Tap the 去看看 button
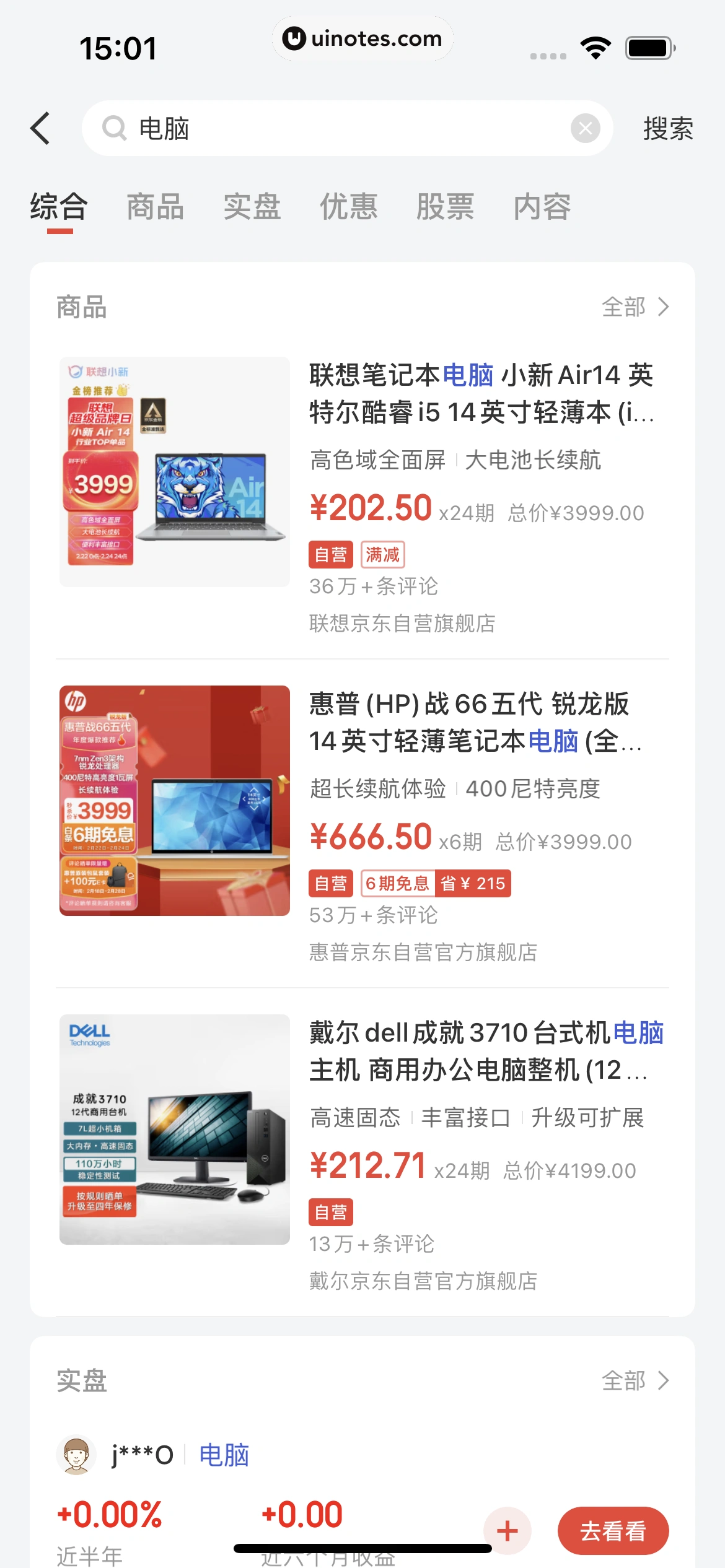 pyautogui.click(x=613, y=1531)
